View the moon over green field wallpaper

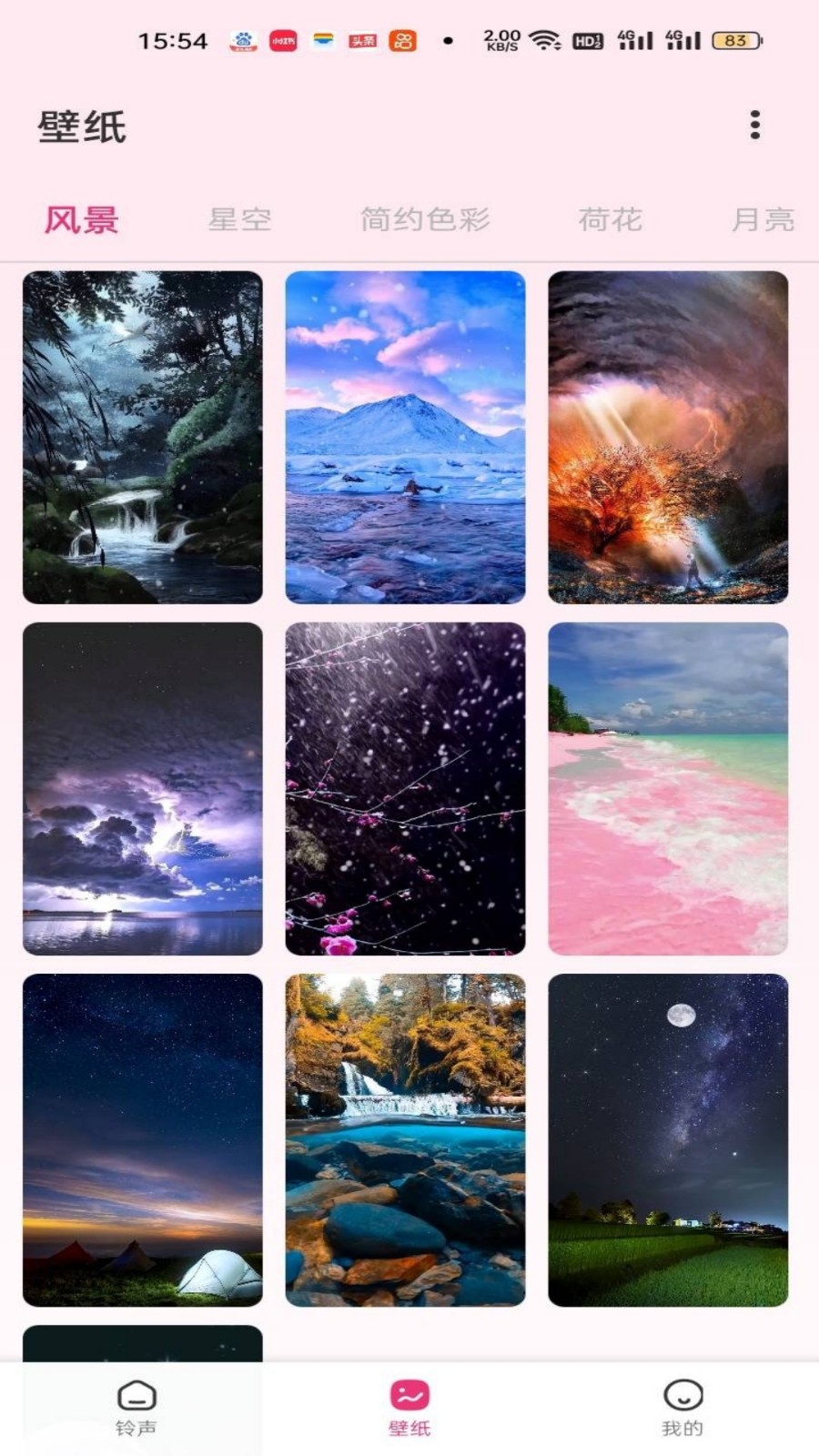[x=668, y=1139]
